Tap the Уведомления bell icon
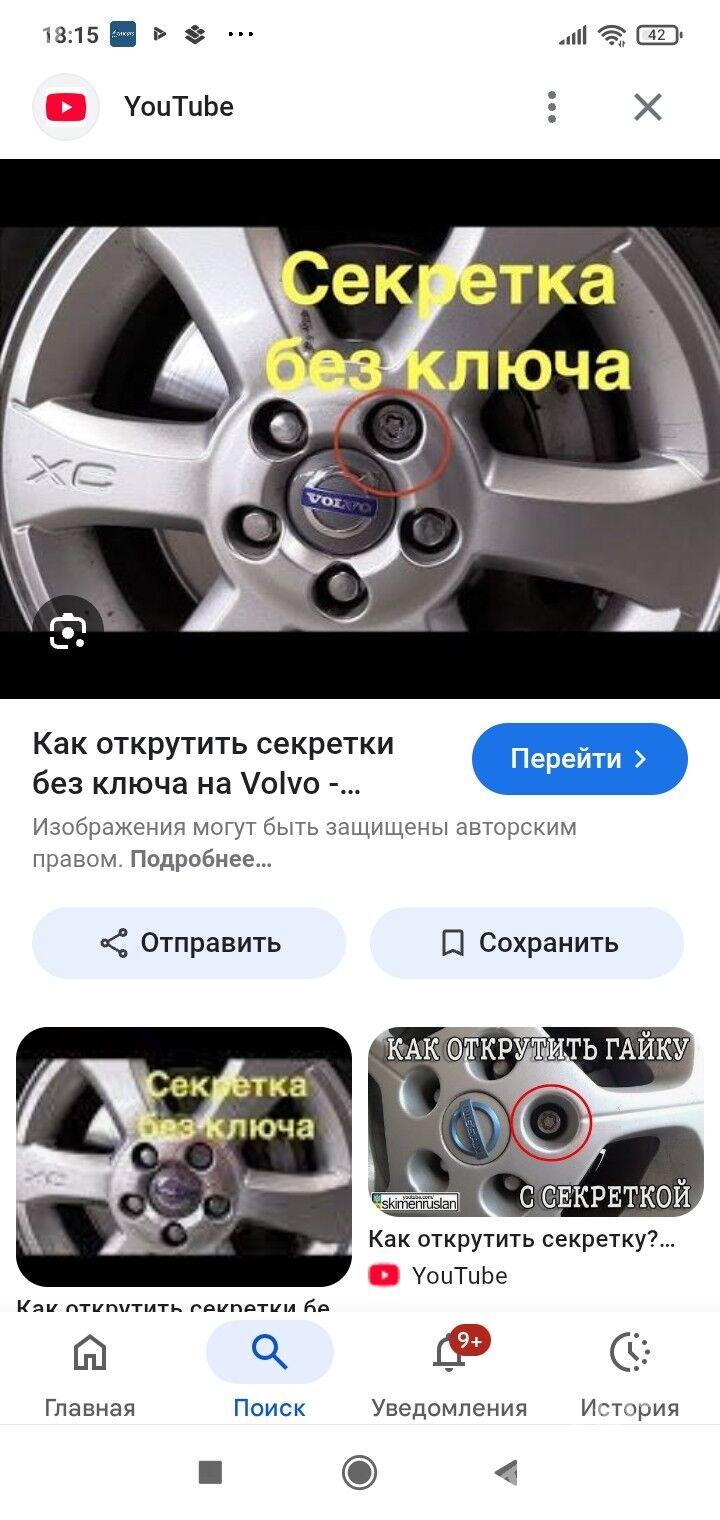Viewport: 720px width, 1520px height. 448,1353
